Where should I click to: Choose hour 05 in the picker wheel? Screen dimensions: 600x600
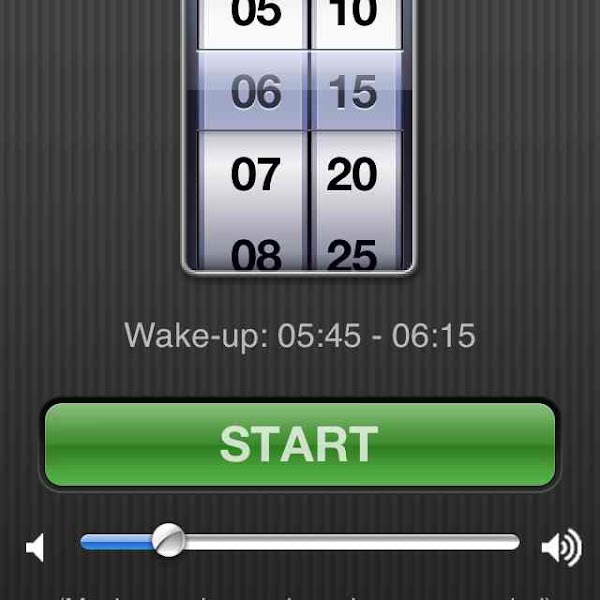(x=255, y=18)
